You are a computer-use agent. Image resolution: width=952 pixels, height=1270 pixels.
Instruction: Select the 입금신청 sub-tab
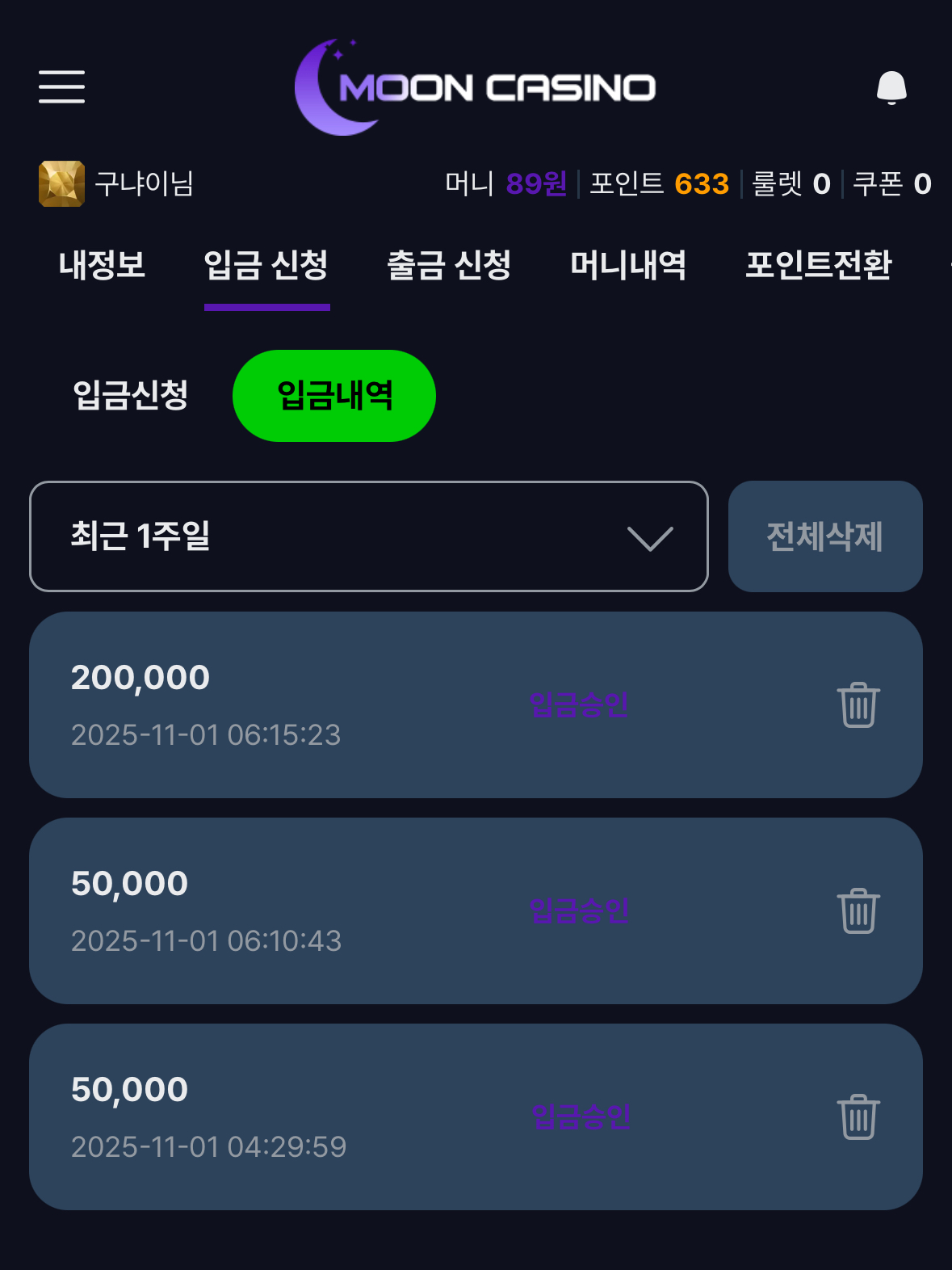(131, 395)
